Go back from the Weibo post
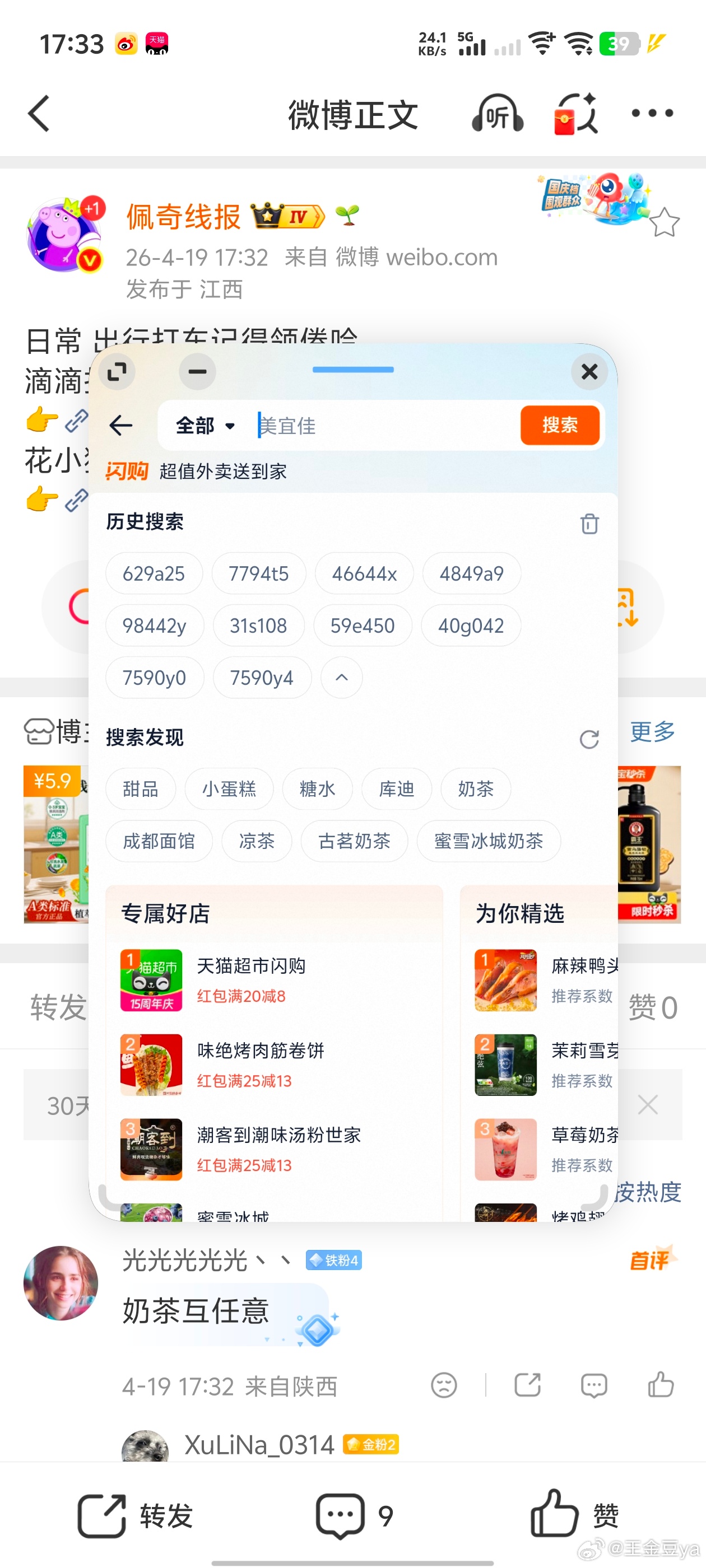Screen dimensions: 706x1568 pos(39,114)
